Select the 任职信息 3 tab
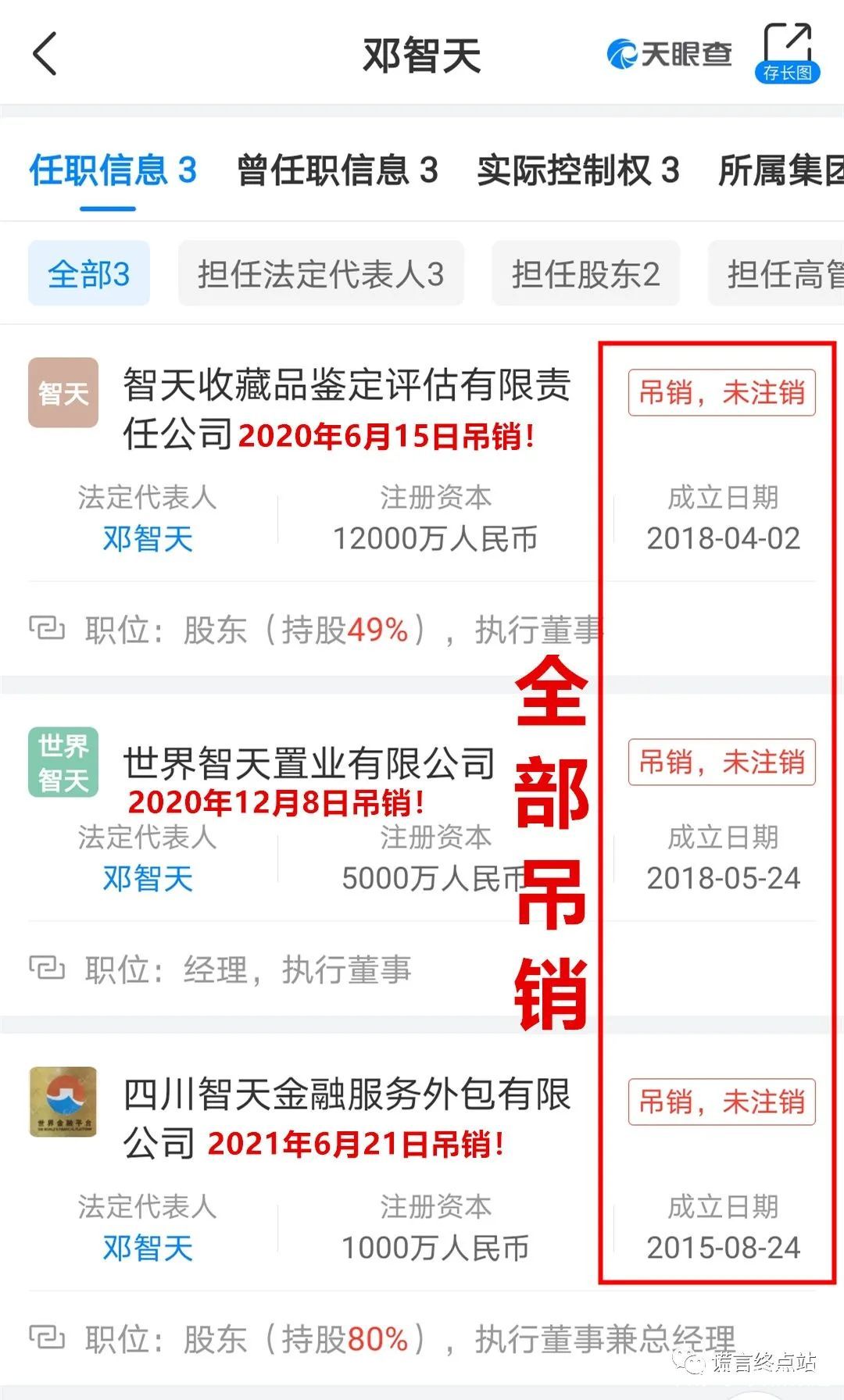844x1400 pixels. 113,170
